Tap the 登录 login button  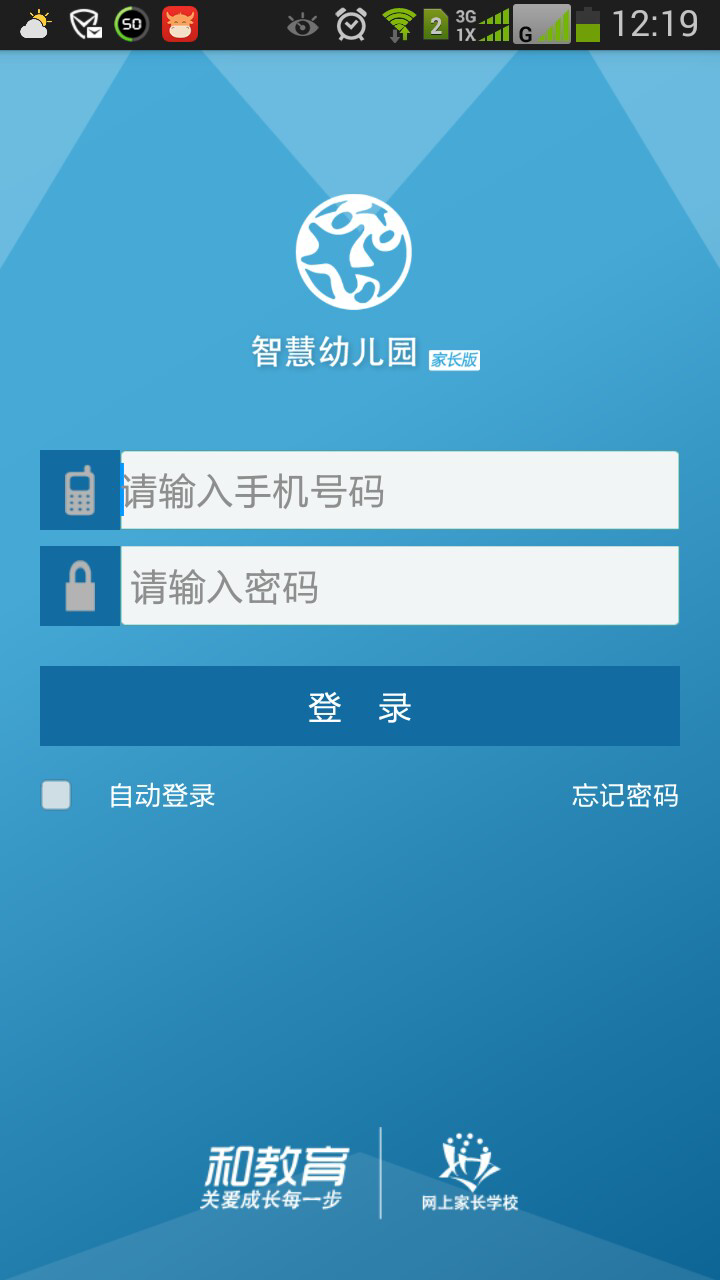360,706
